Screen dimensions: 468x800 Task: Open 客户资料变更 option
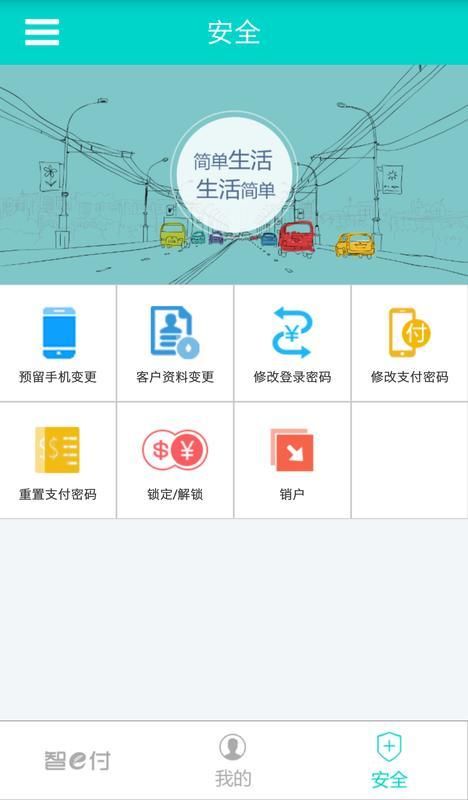tap(175, 343)
